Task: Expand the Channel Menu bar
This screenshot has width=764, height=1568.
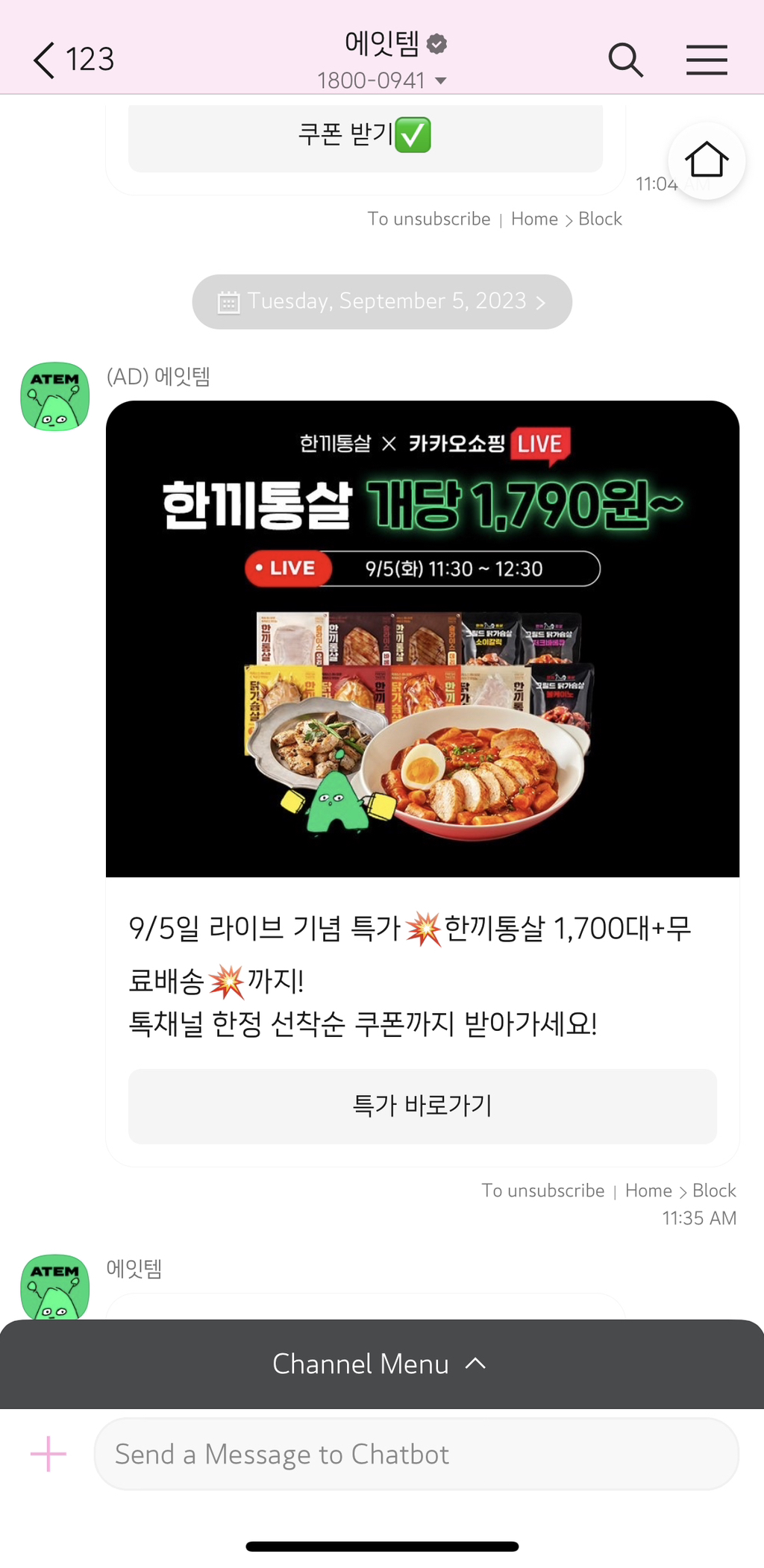Action: (x=381, y=1364)
